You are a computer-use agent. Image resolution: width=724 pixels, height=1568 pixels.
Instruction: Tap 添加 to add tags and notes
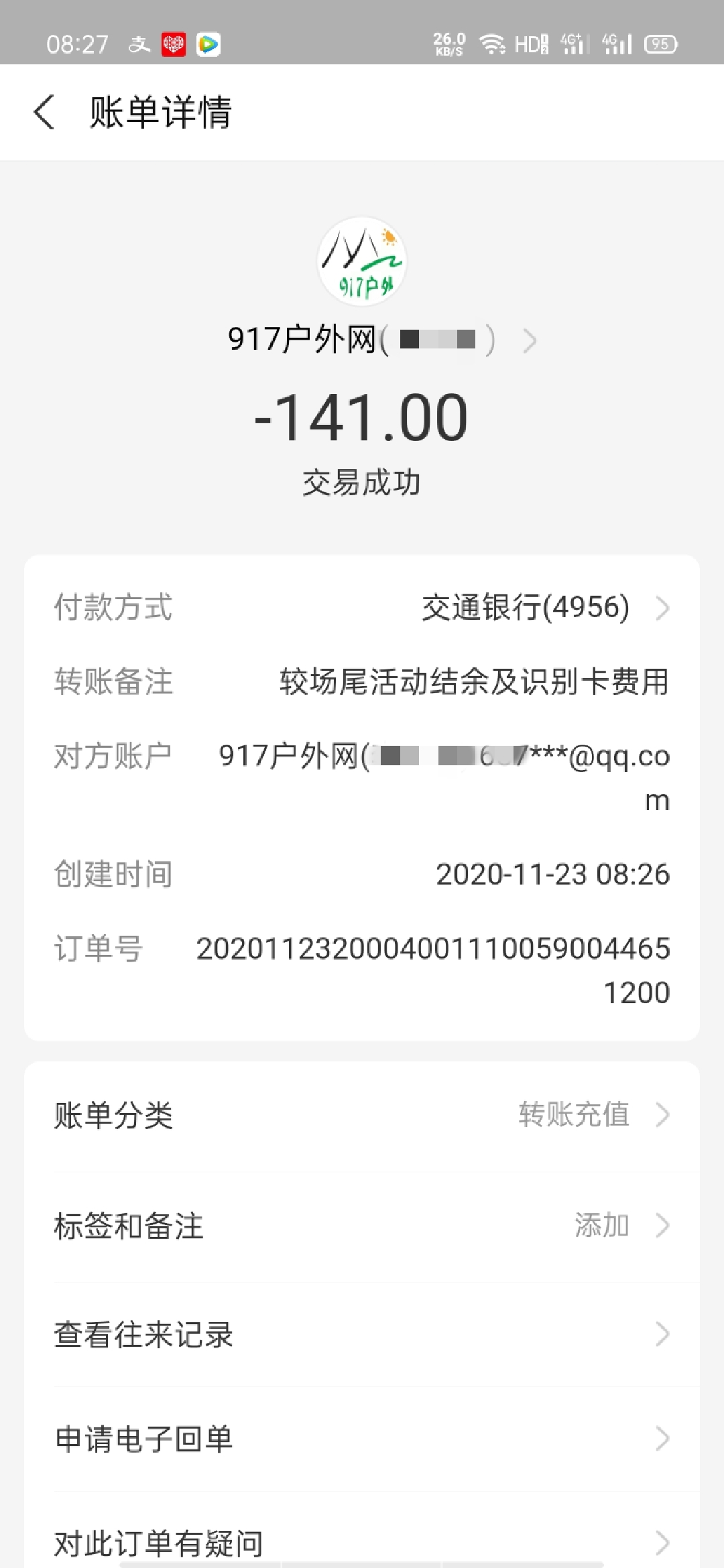(x=605, y=1225)
